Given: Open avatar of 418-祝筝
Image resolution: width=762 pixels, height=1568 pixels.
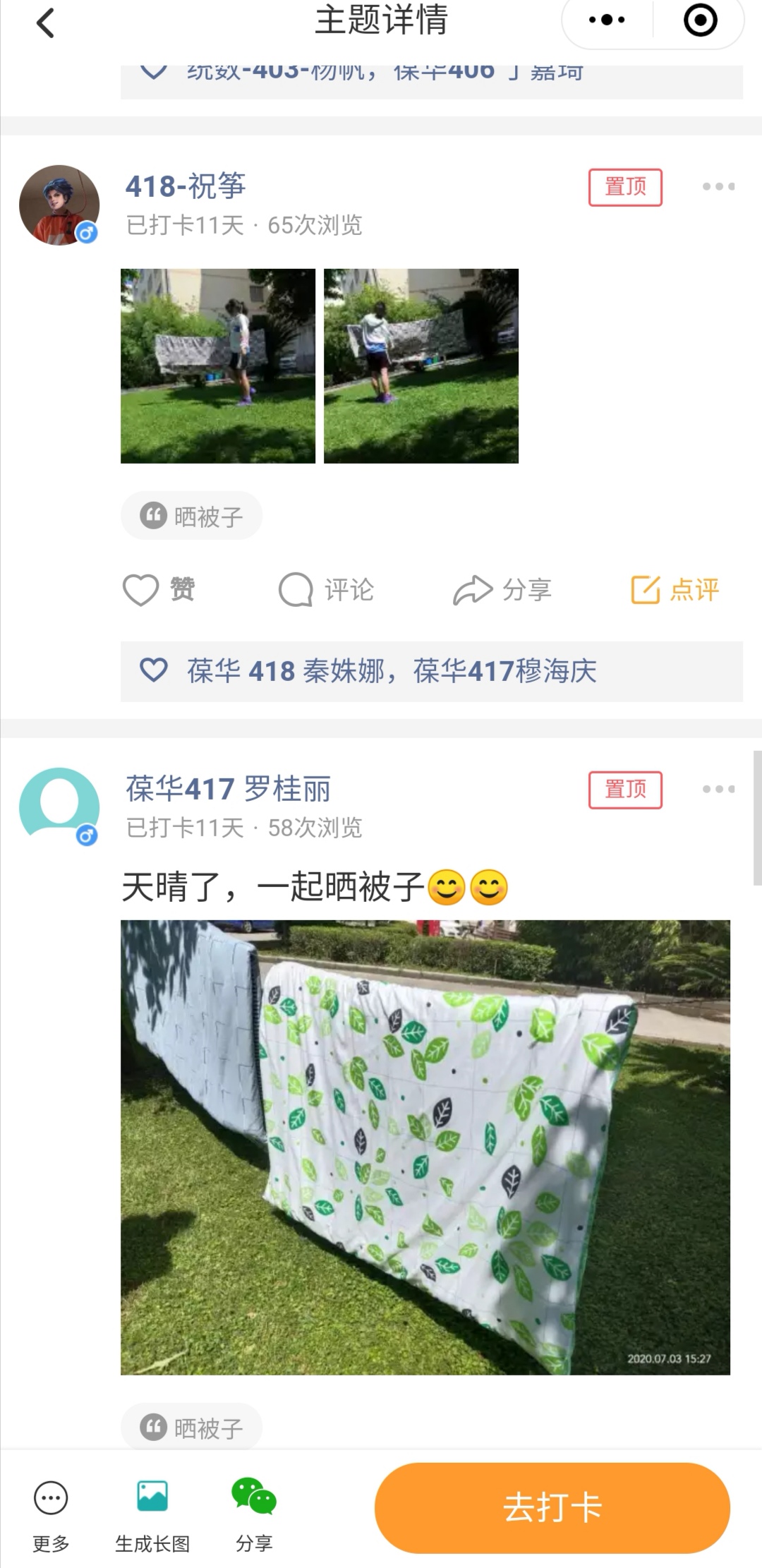Looking at the screenshot, I should tap(59, 205).
